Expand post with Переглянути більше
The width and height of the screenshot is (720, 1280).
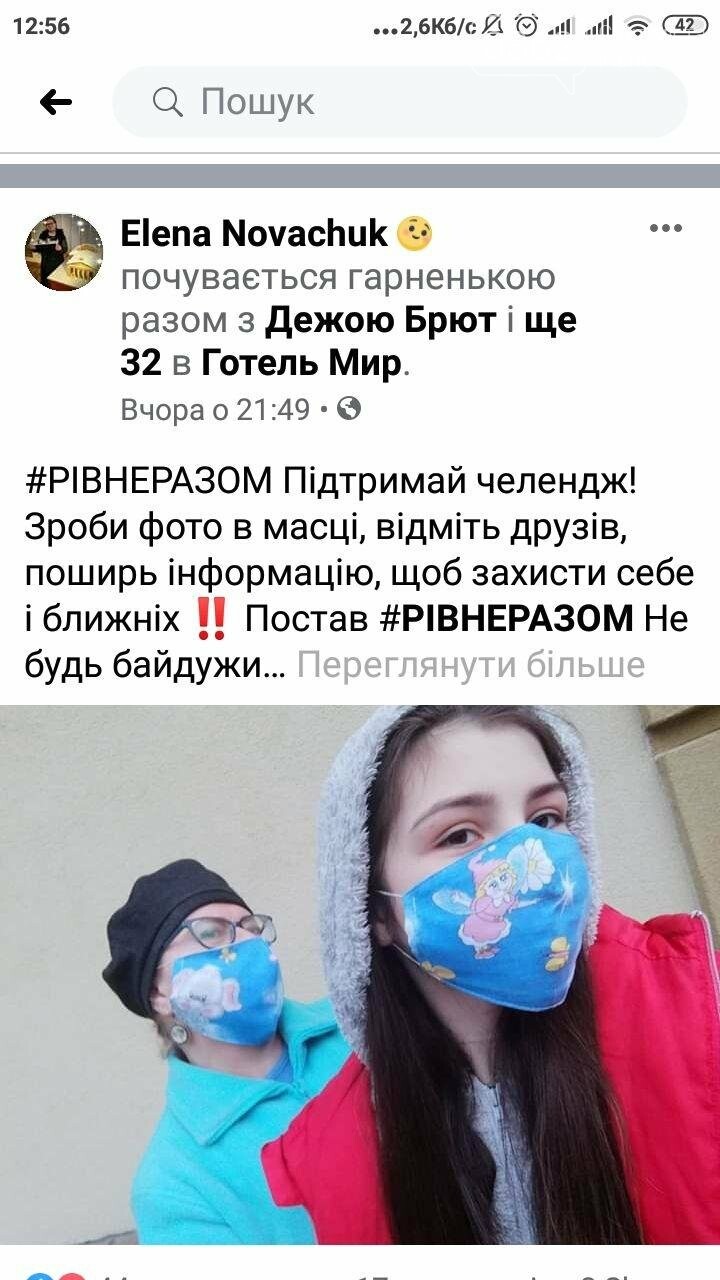tap(470, 664)
